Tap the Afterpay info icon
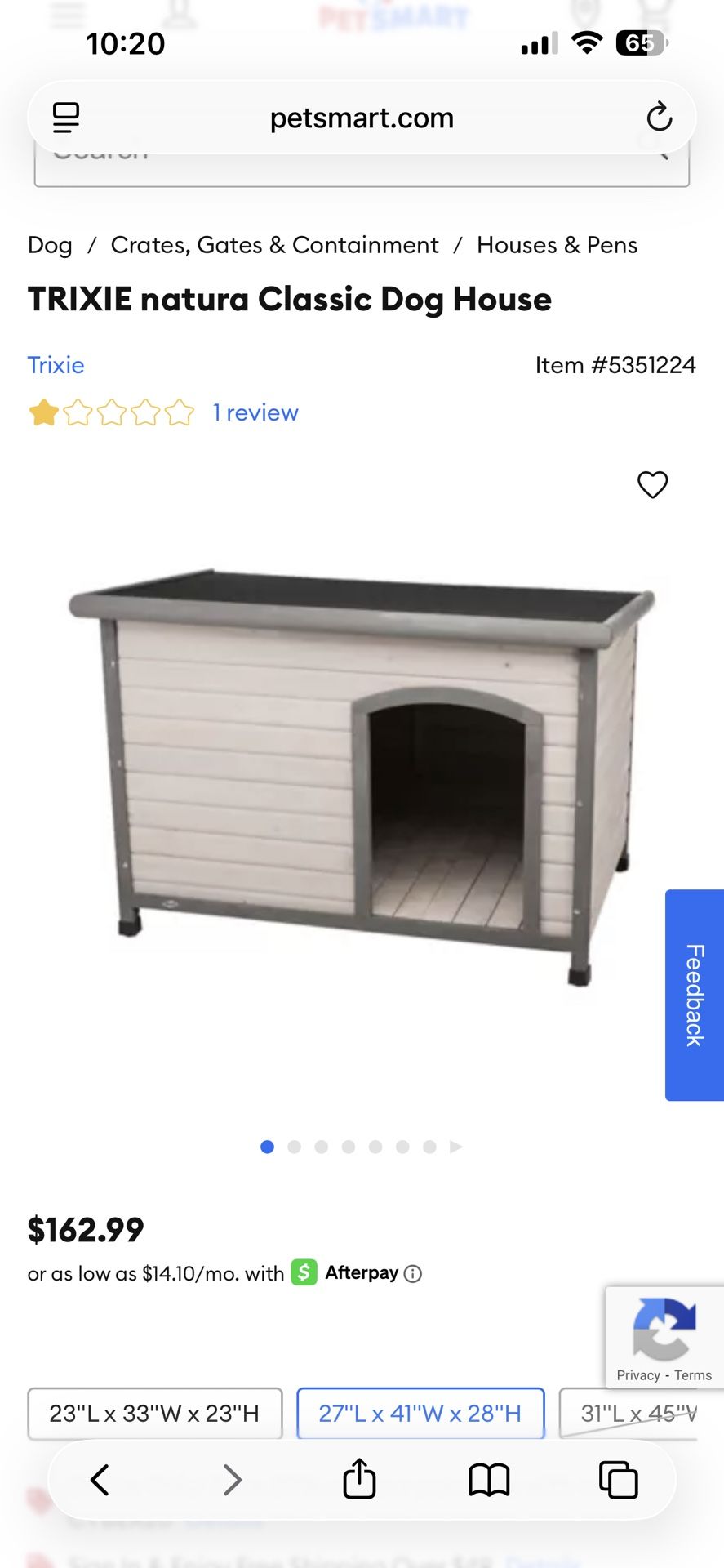The height and width of the screenshot is (1568, 724). pyautogui.click(x=413, y=1274)
